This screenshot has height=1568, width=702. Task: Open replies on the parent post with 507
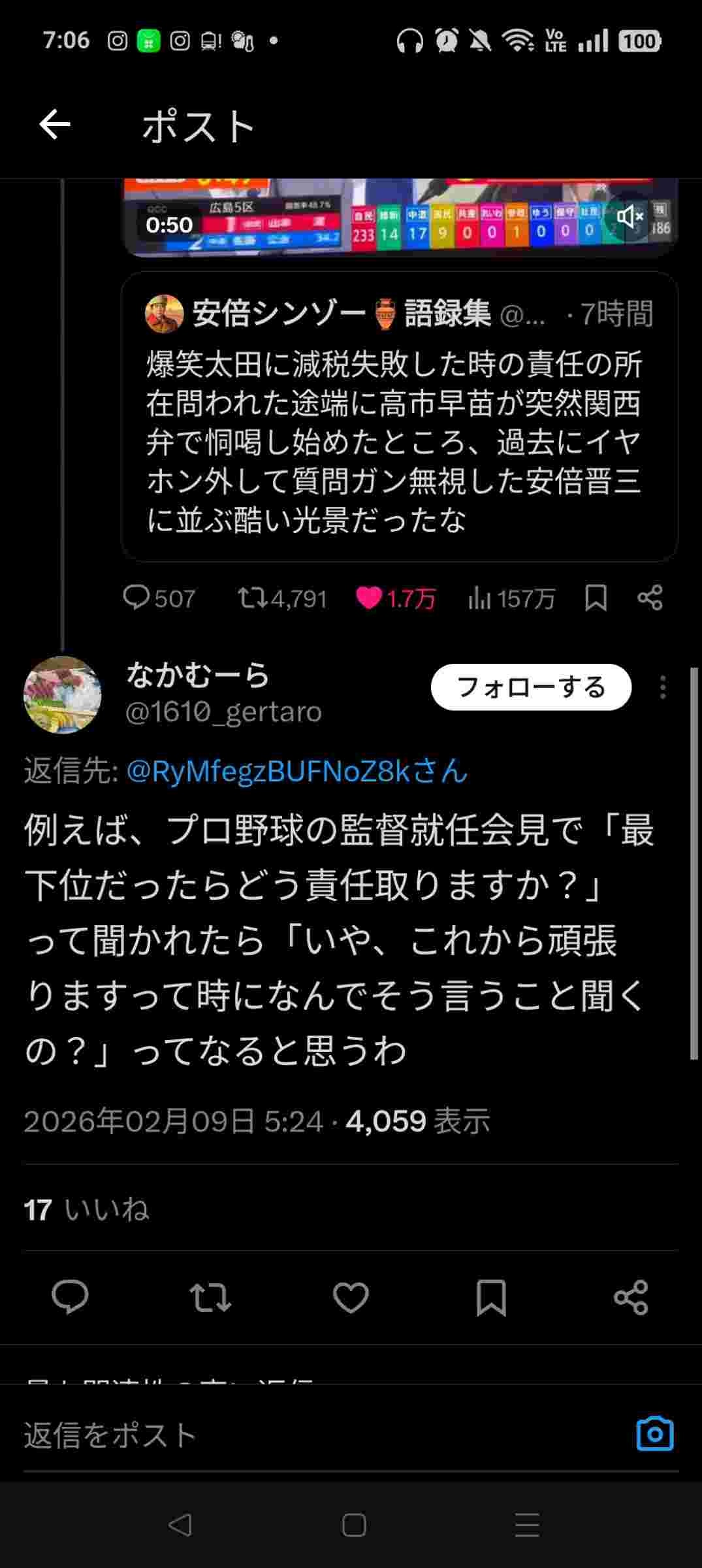(x=159, y=598)
